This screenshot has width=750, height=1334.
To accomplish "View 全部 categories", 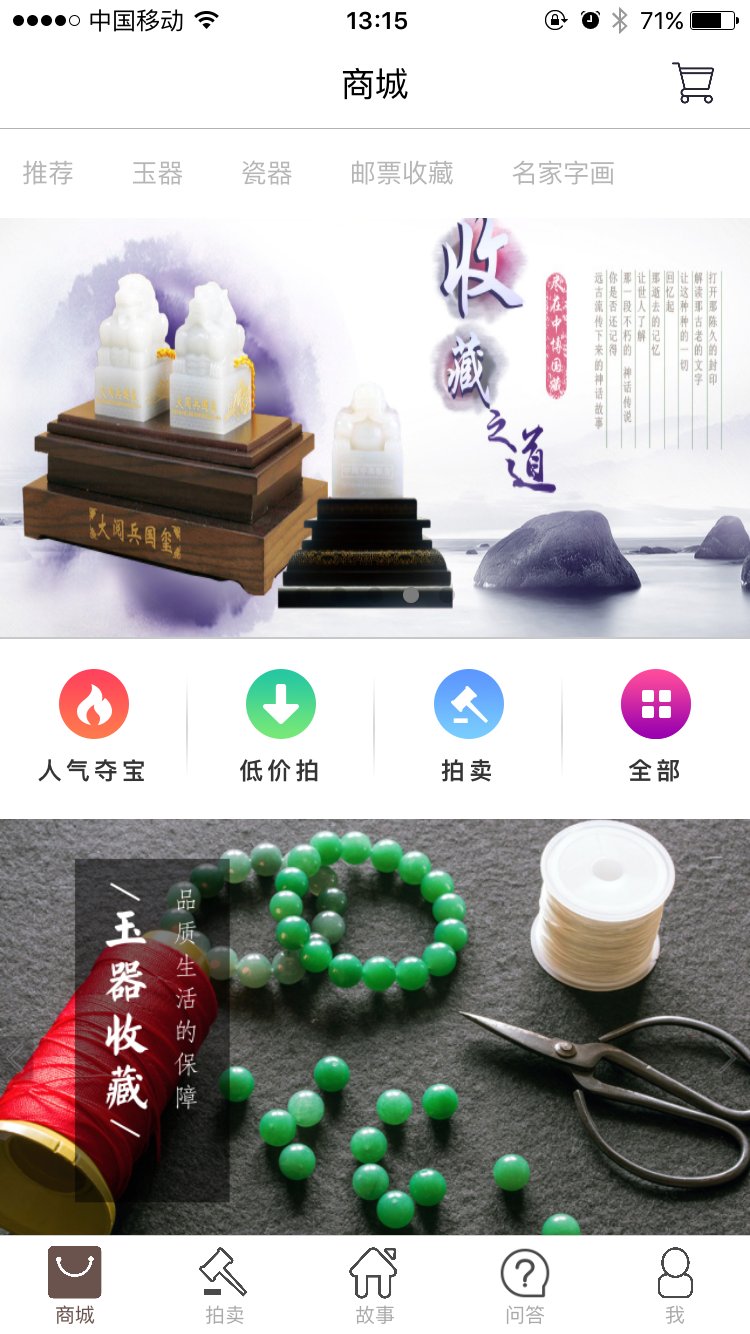I will [655, 726].
